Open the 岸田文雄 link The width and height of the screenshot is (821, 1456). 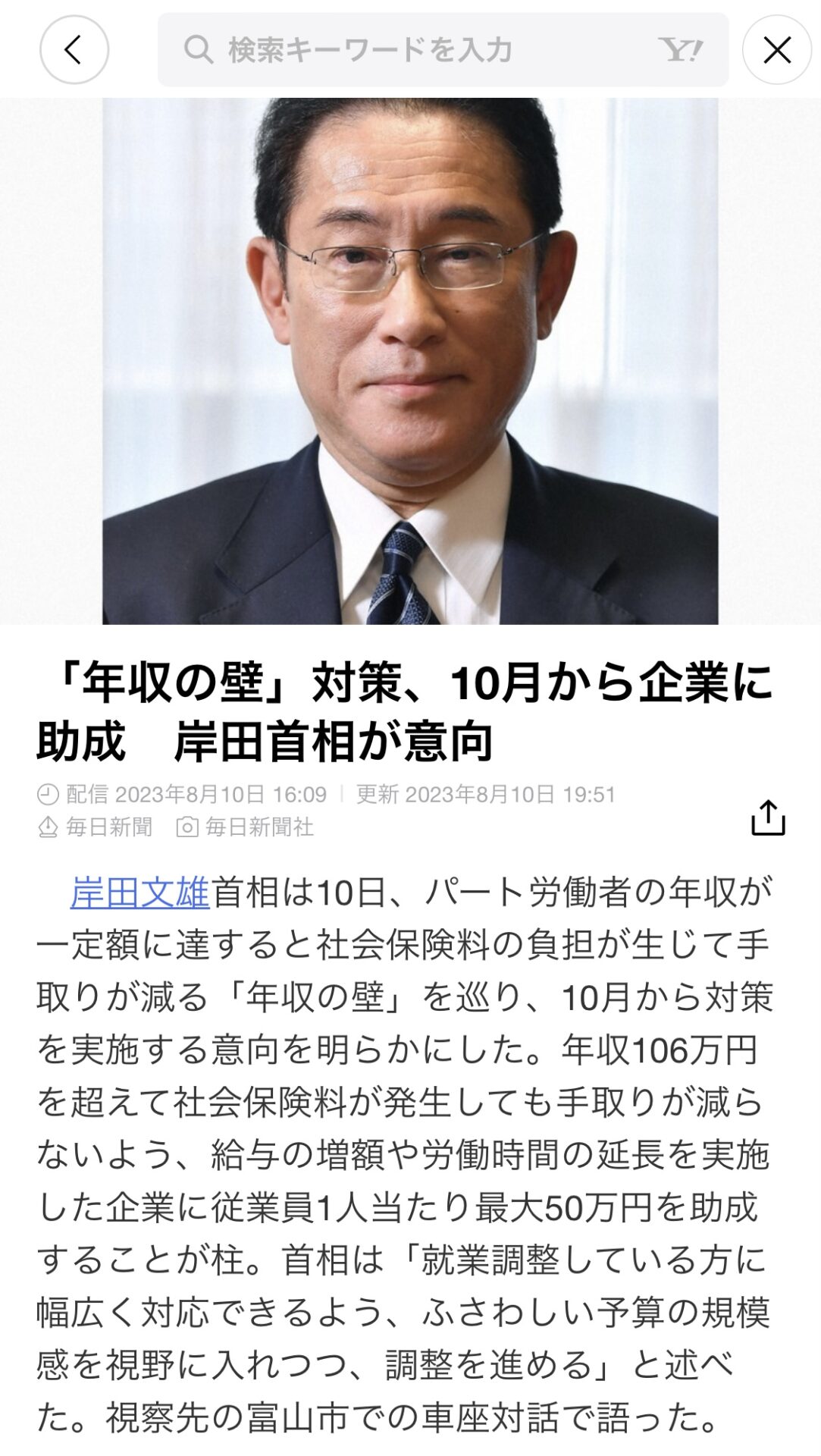(139, 893)
